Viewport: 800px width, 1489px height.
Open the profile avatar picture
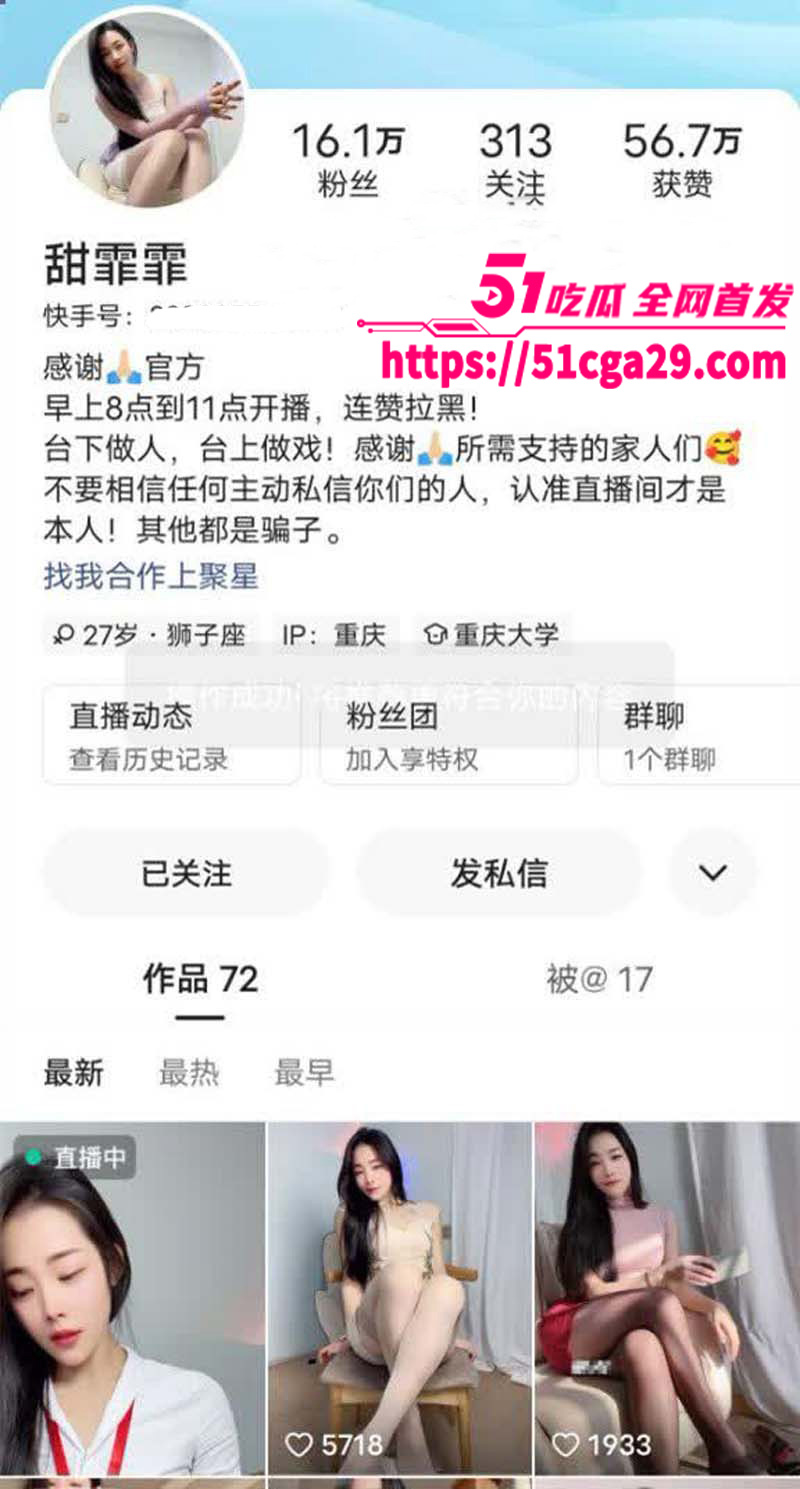(x=145, y=108)
